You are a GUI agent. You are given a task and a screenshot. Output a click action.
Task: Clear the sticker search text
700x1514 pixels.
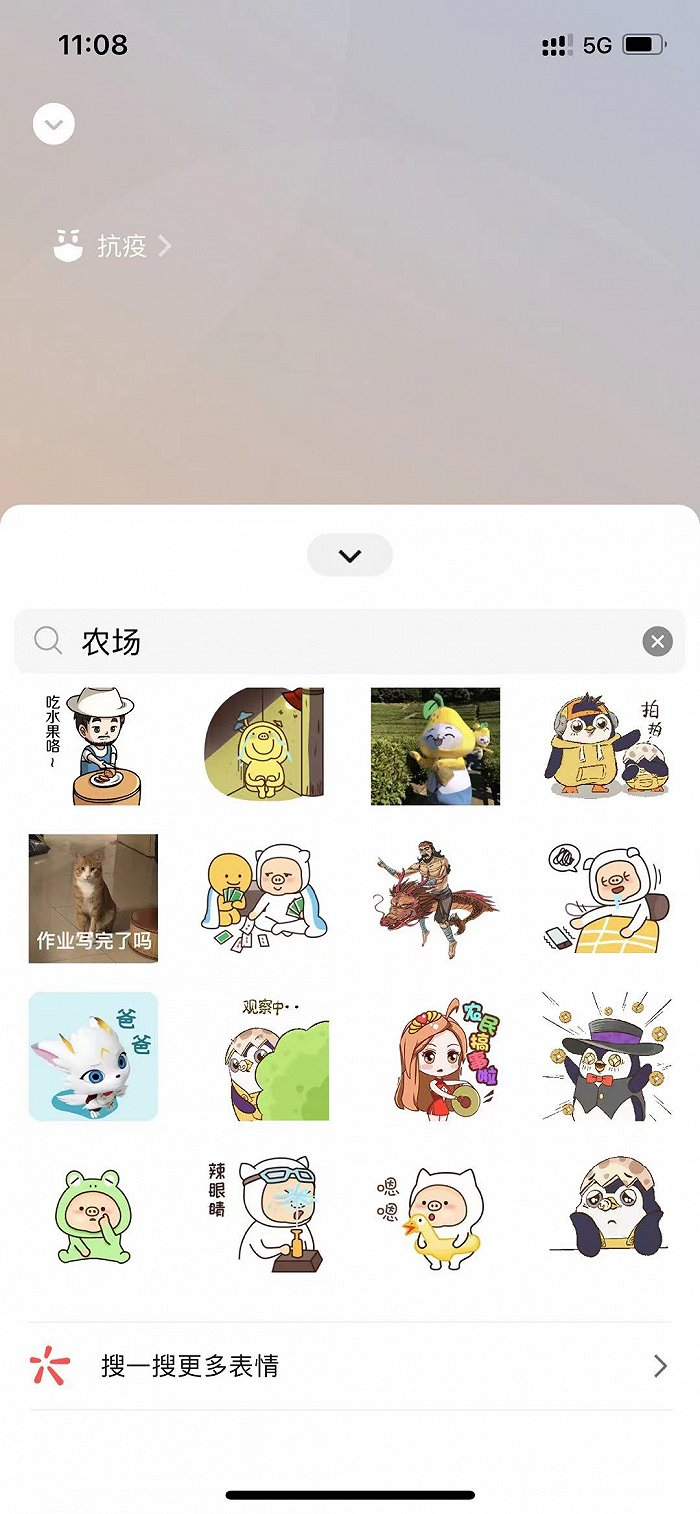pyautogui.click(x=657, y=641)
